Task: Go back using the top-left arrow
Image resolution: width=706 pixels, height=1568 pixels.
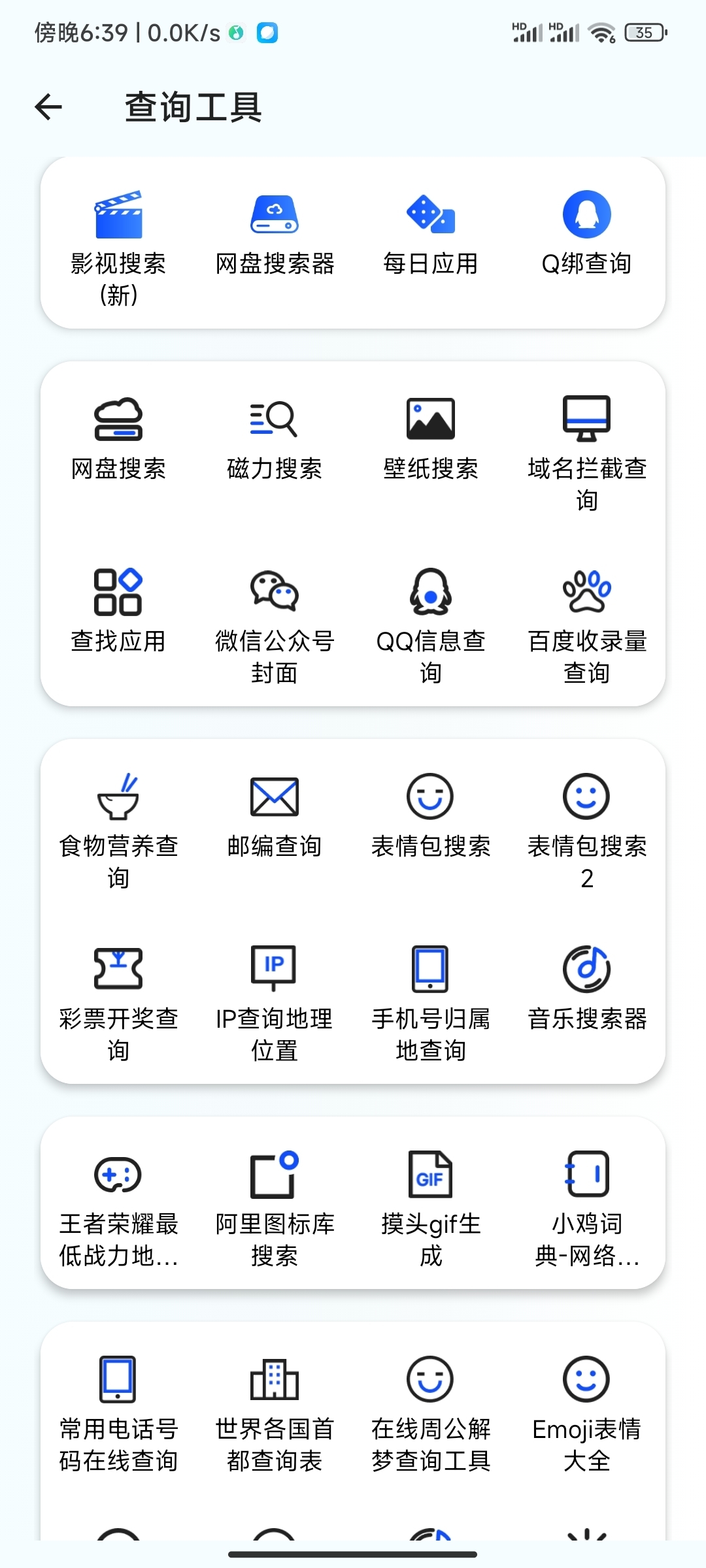Action: point(48,107)
